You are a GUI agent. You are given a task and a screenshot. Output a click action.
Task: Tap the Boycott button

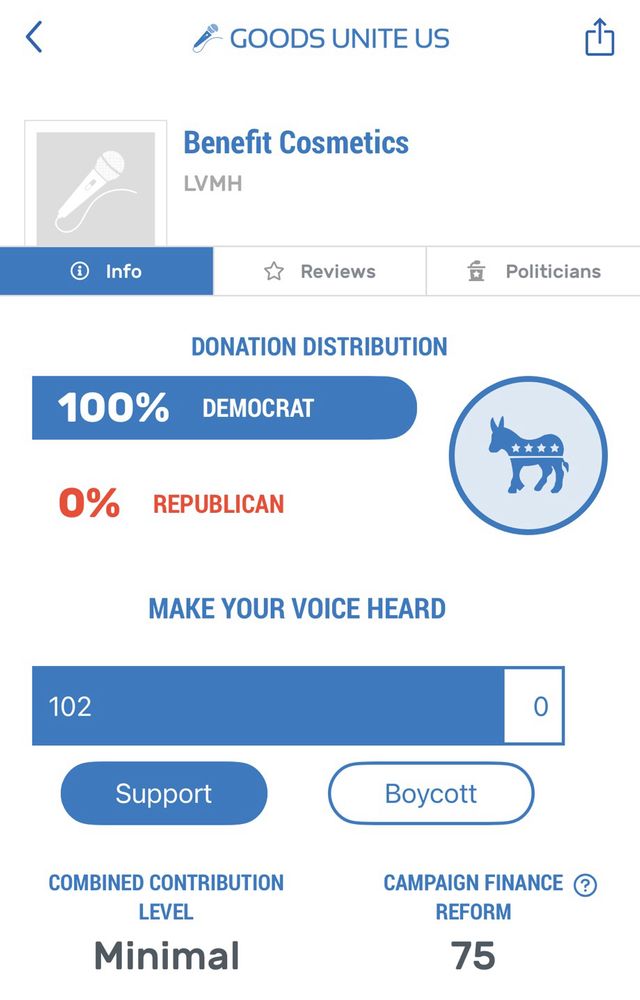(431, 793)
